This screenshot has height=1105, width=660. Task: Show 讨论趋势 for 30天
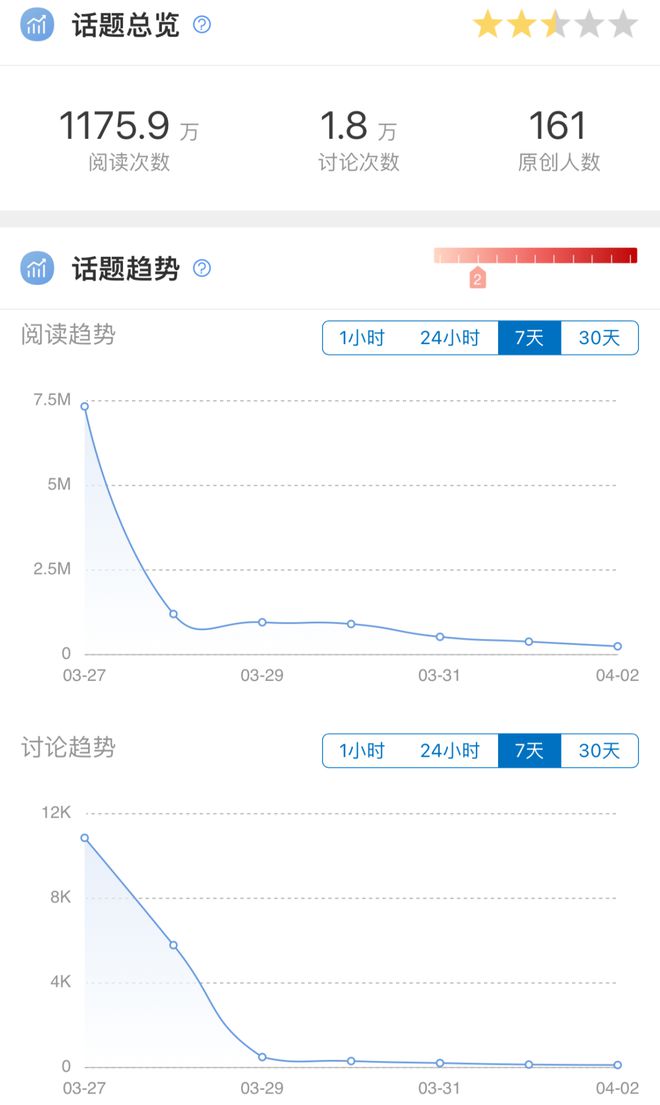pyautogui.click(x=599, y=750)
